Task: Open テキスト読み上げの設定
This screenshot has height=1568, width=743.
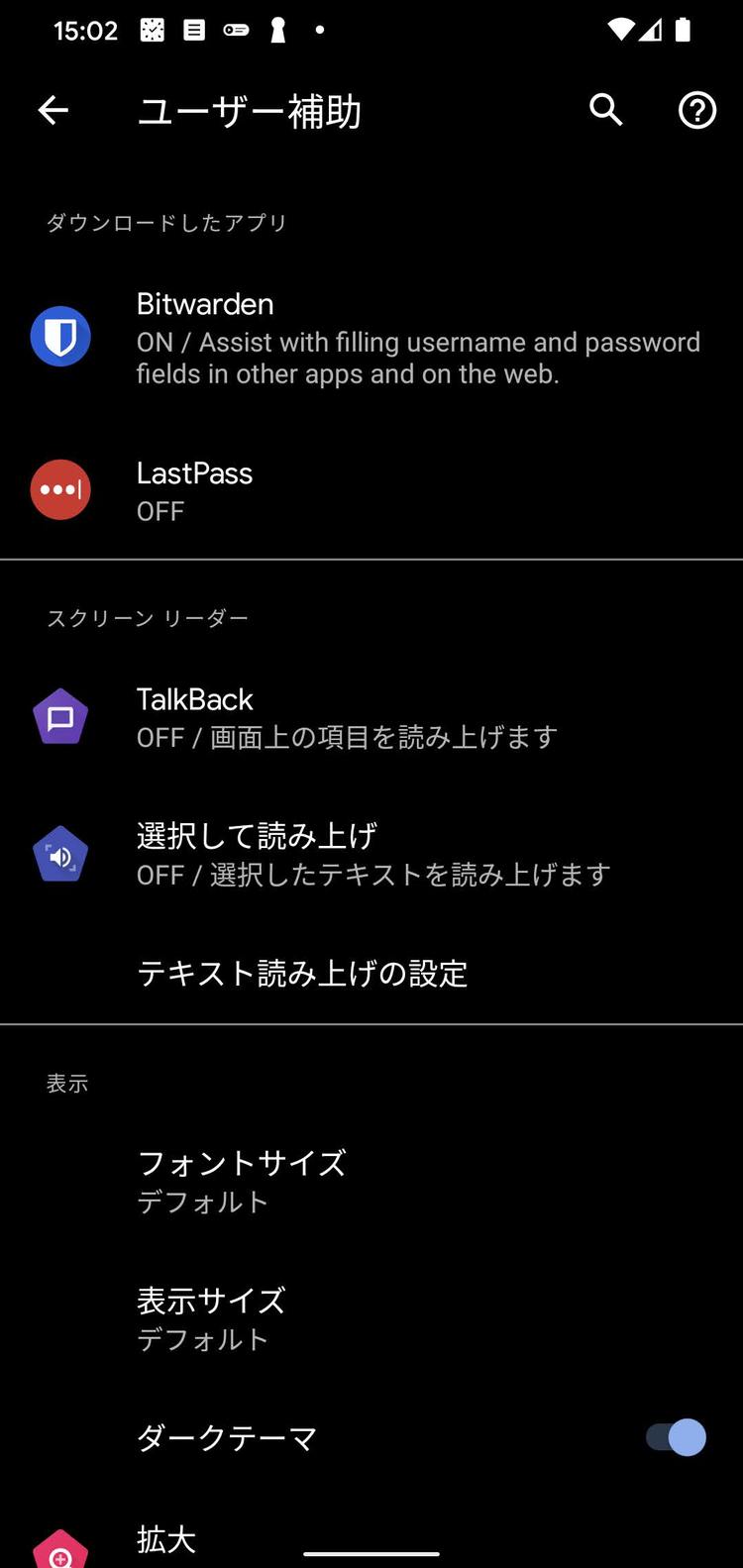Action: pos(302,973)
